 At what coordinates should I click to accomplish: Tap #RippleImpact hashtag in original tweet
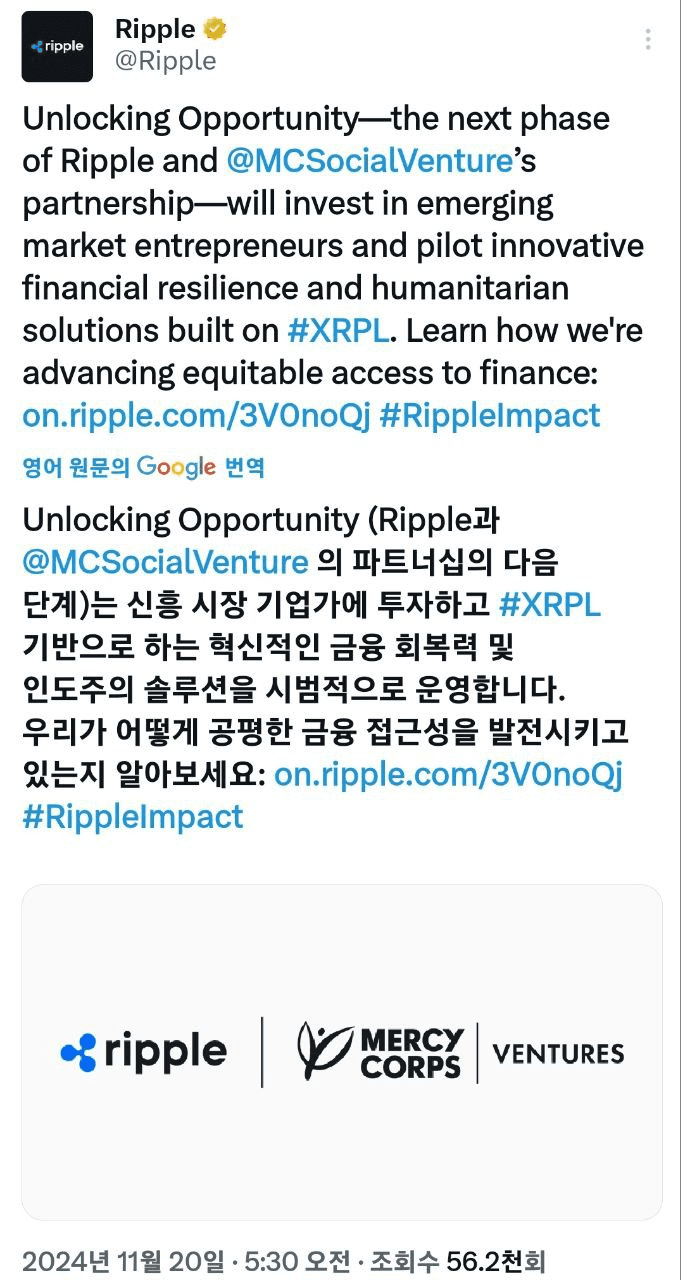[x=490, y=415]
